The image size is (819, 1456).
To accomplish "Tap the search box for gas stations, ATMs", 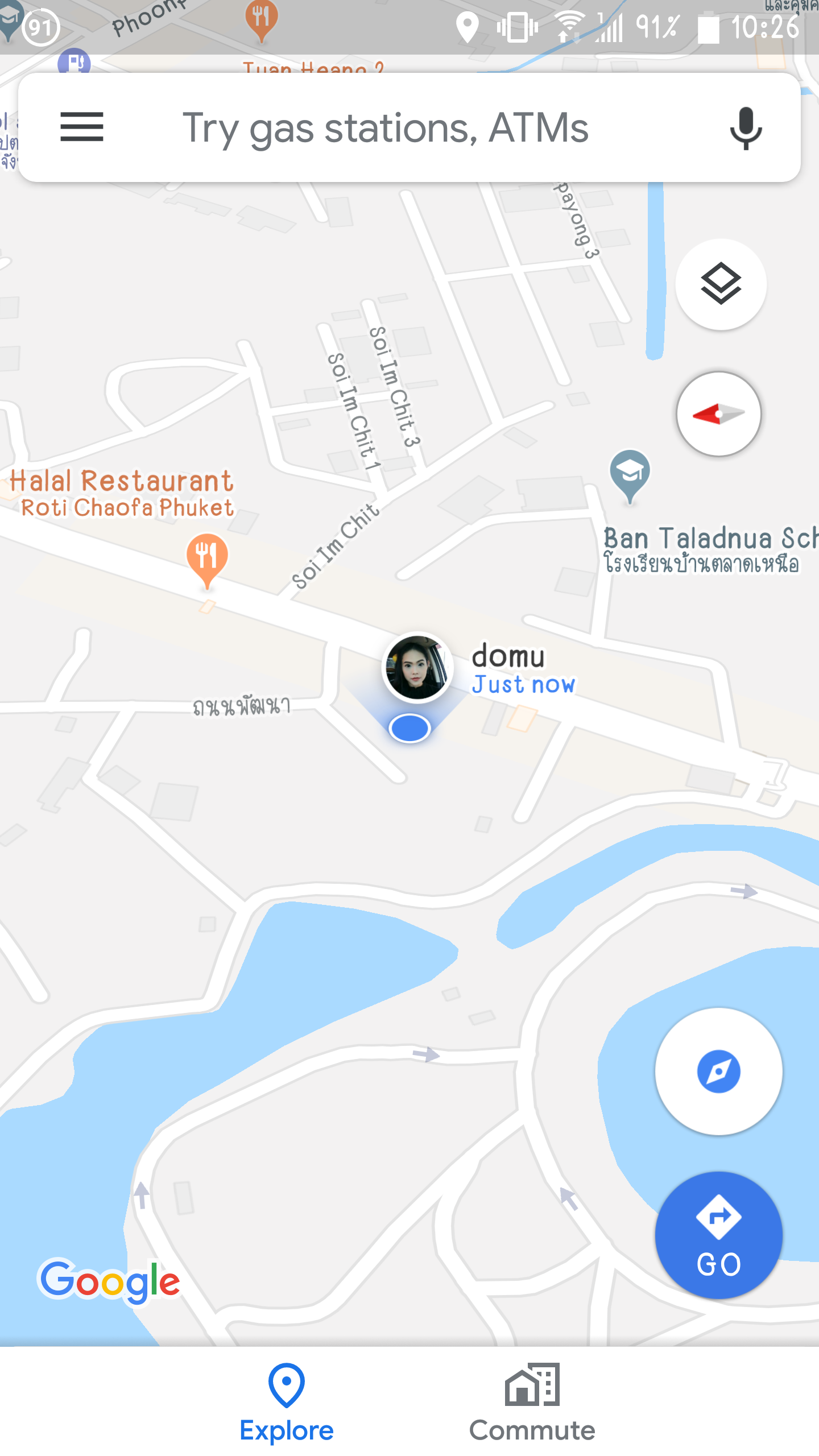I will [x=409, y=127].
